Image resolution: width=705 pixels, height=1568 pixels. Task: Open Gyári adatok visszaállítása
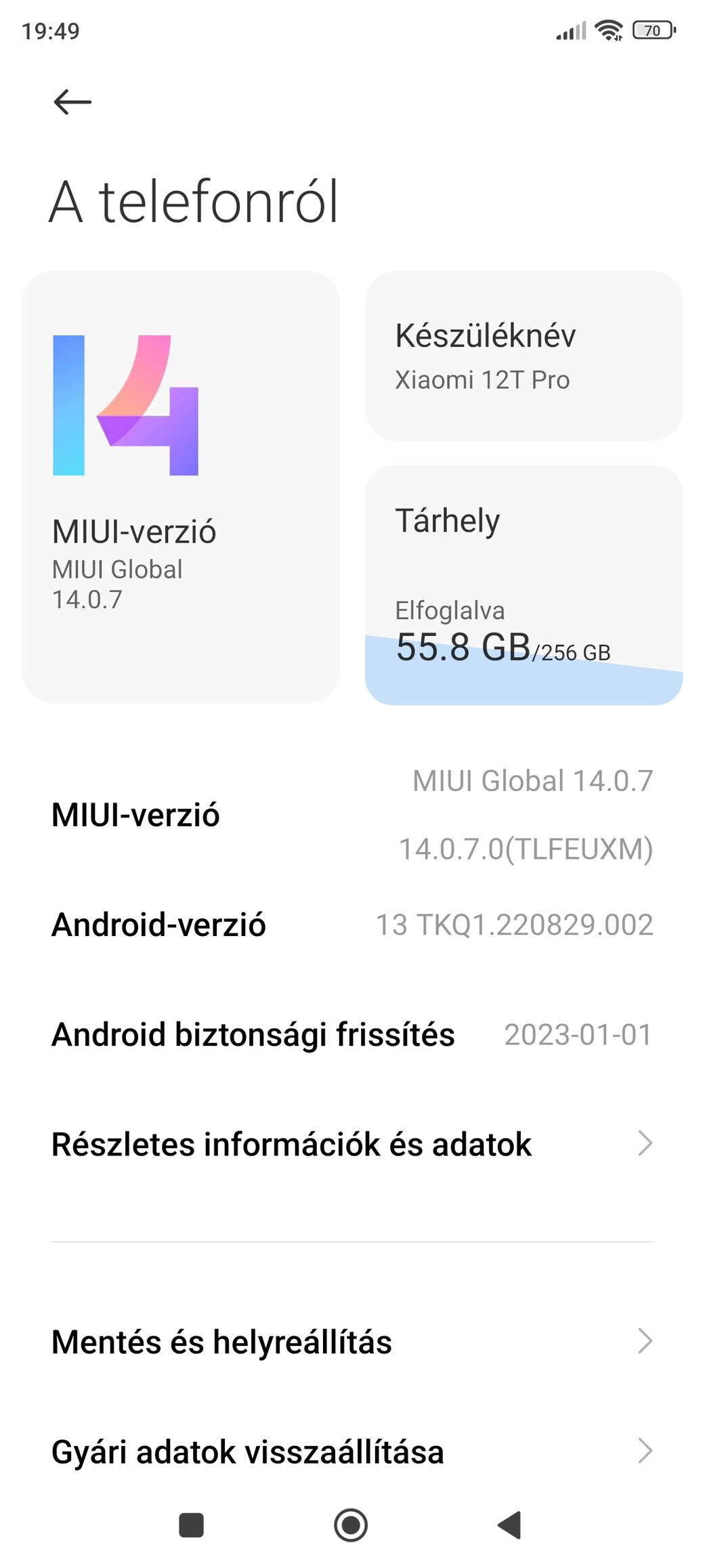352,1452
